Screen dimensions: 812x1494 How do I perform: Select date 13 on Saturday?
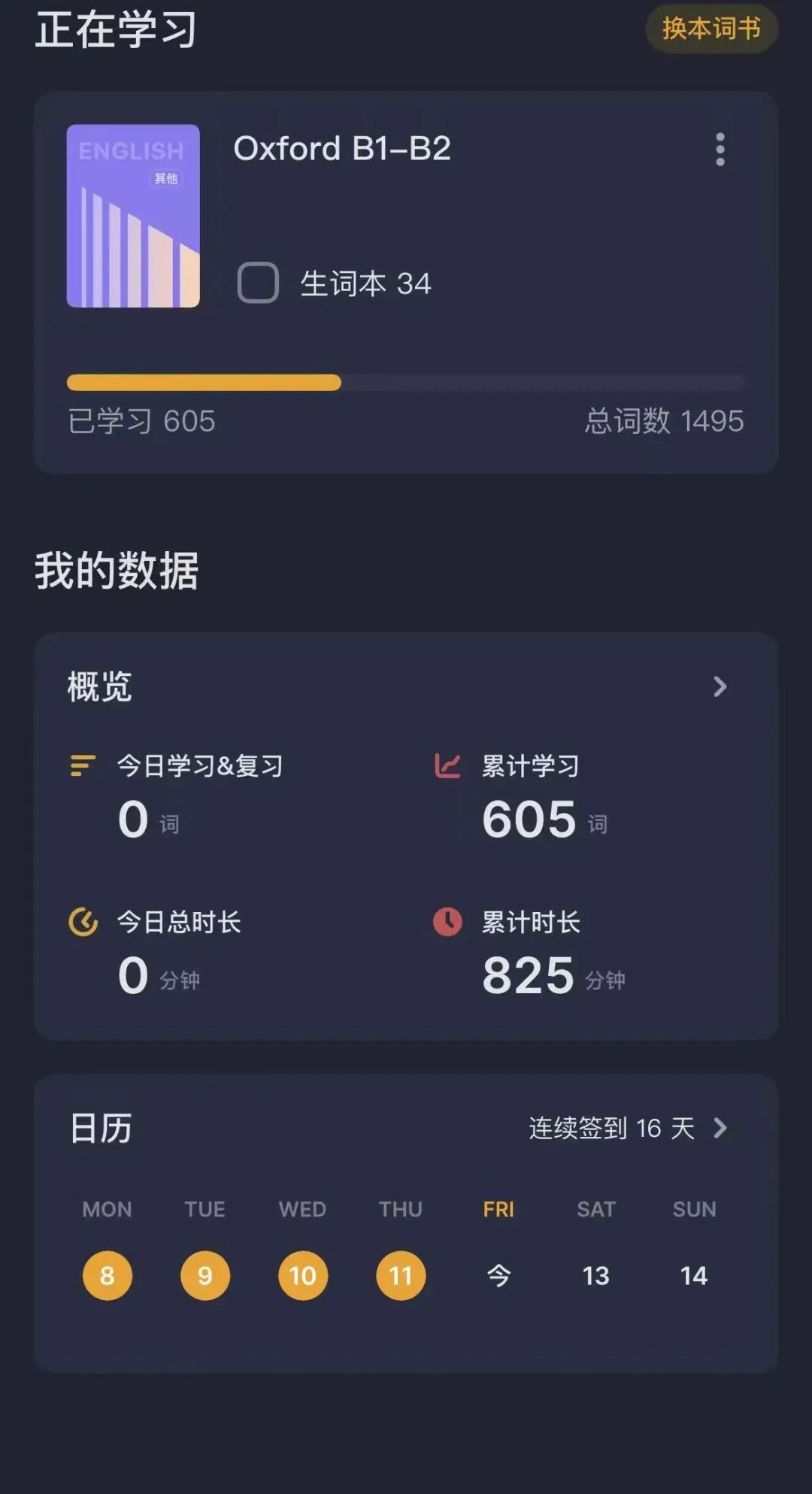596,1275
